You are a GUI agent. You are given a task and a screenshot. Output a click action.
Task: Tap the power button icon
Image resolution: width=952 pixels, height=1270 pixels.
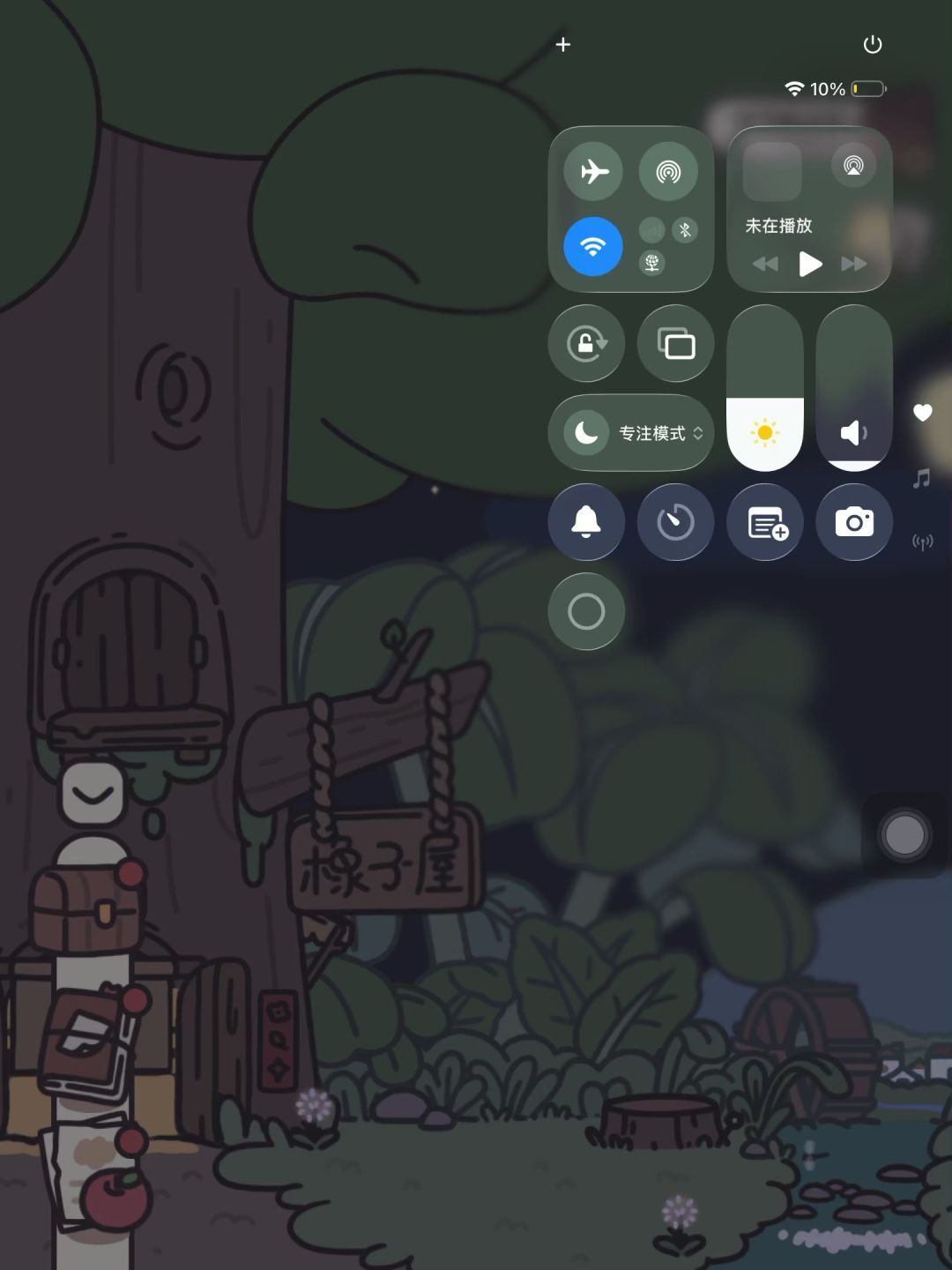873,44
